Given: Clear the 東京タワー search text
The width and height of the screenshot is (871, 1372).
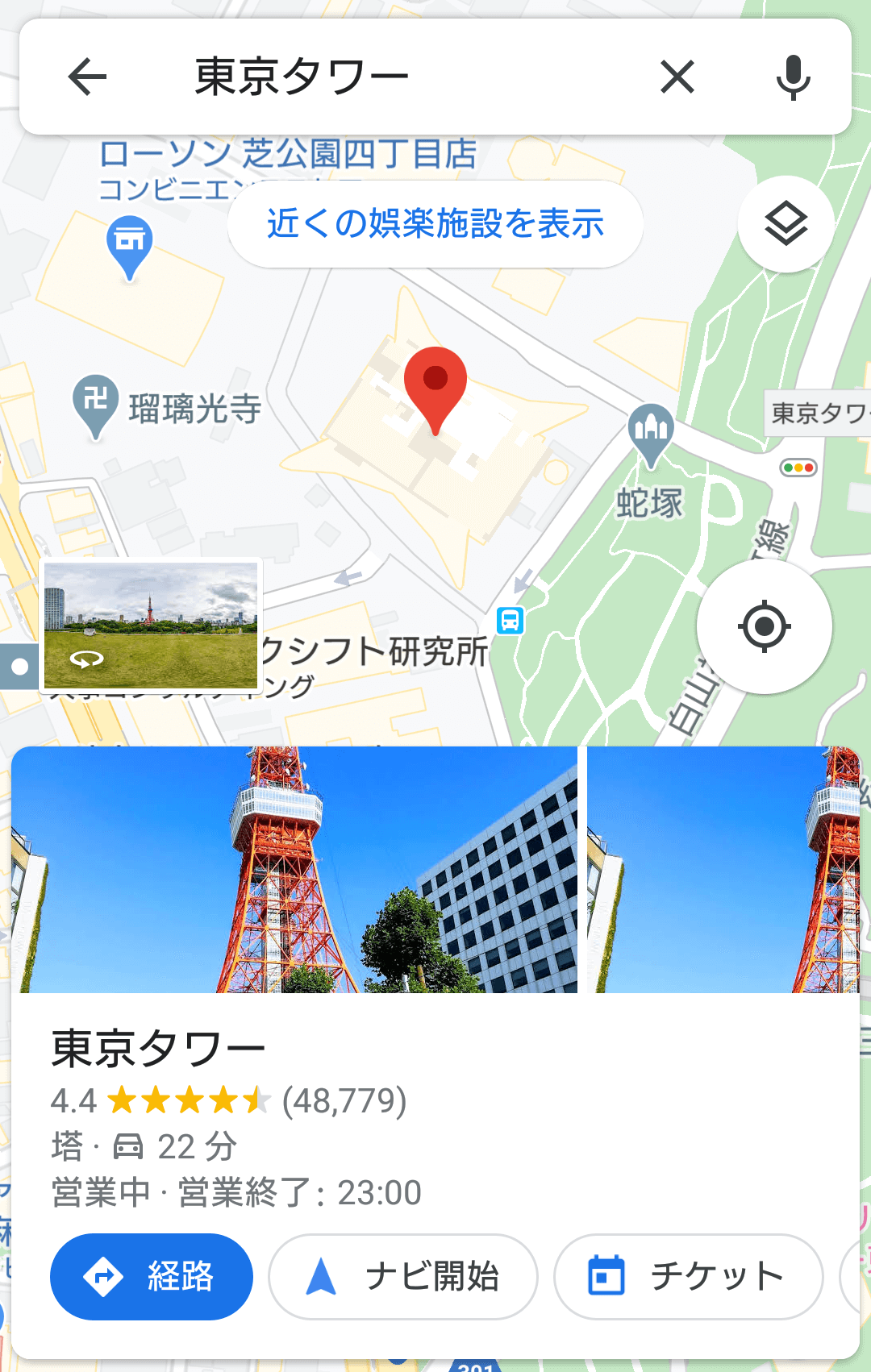Looking at the screenshot, I should (x=677, y=77).
